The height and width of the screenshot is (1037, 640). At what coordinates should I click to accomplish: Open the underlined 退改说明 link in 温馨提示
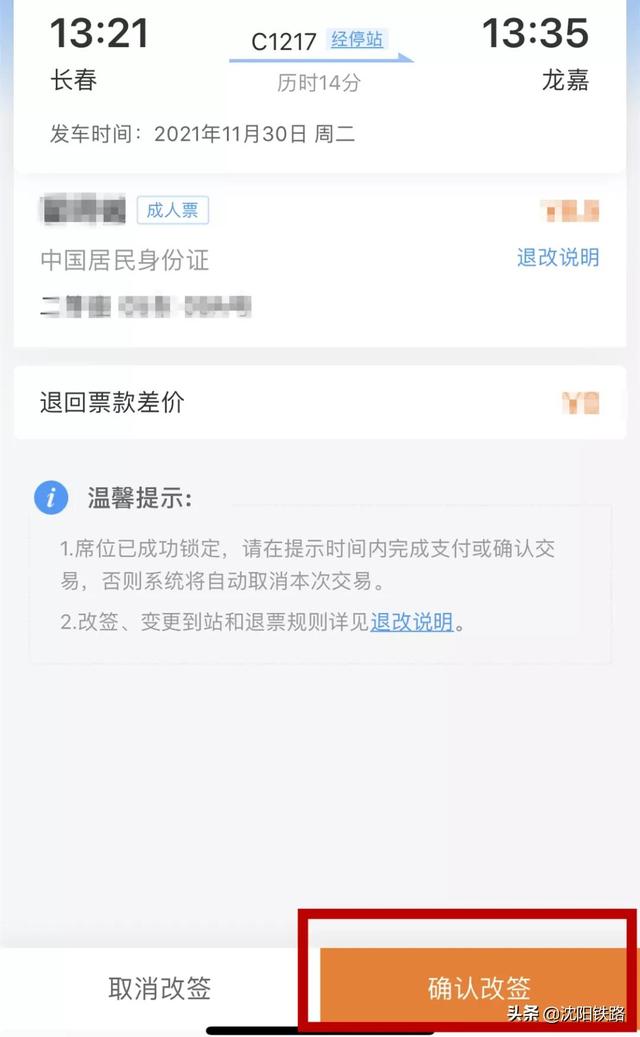click(x=411, y=621)
